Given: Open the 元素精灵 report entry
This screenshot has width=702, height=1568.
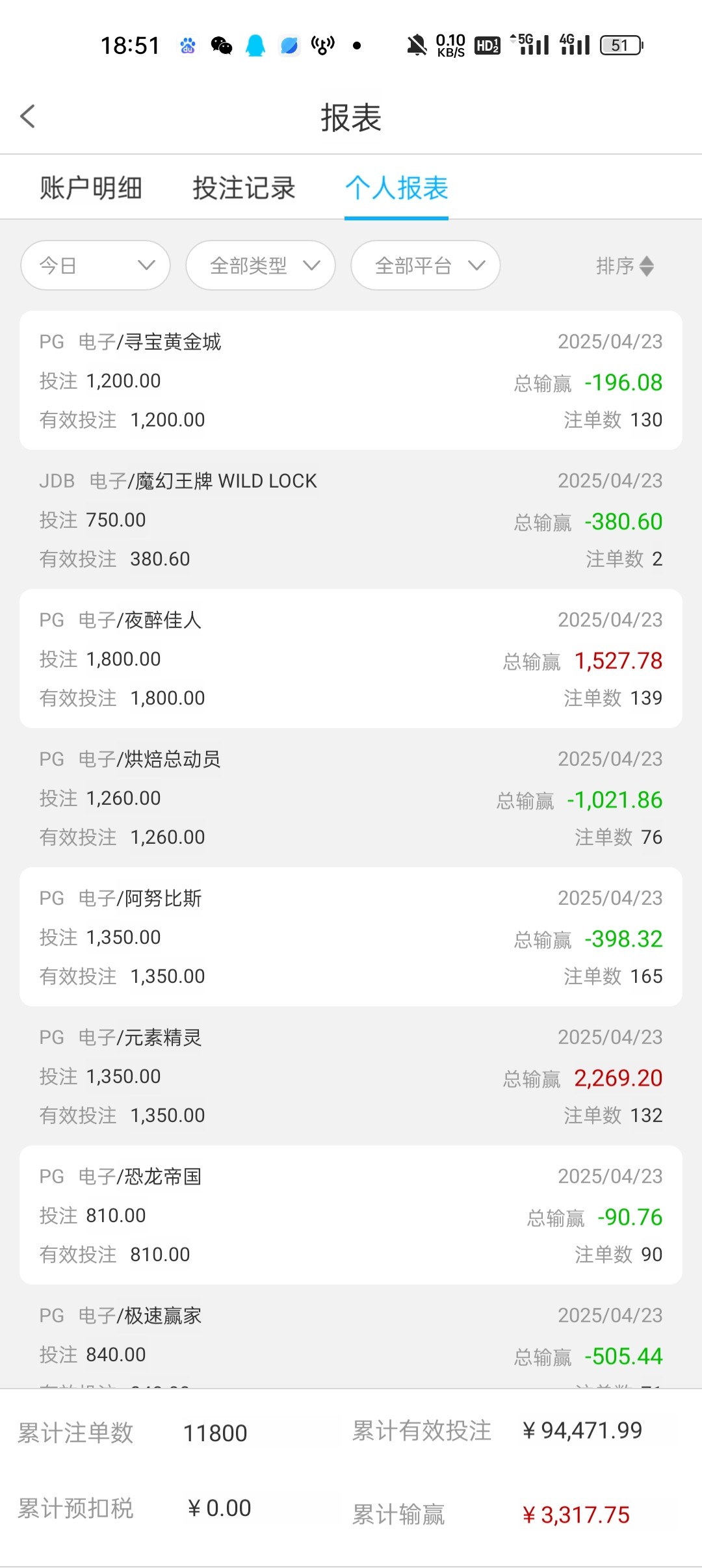Looking at the screenshot, I should [x=351, y=1076].
